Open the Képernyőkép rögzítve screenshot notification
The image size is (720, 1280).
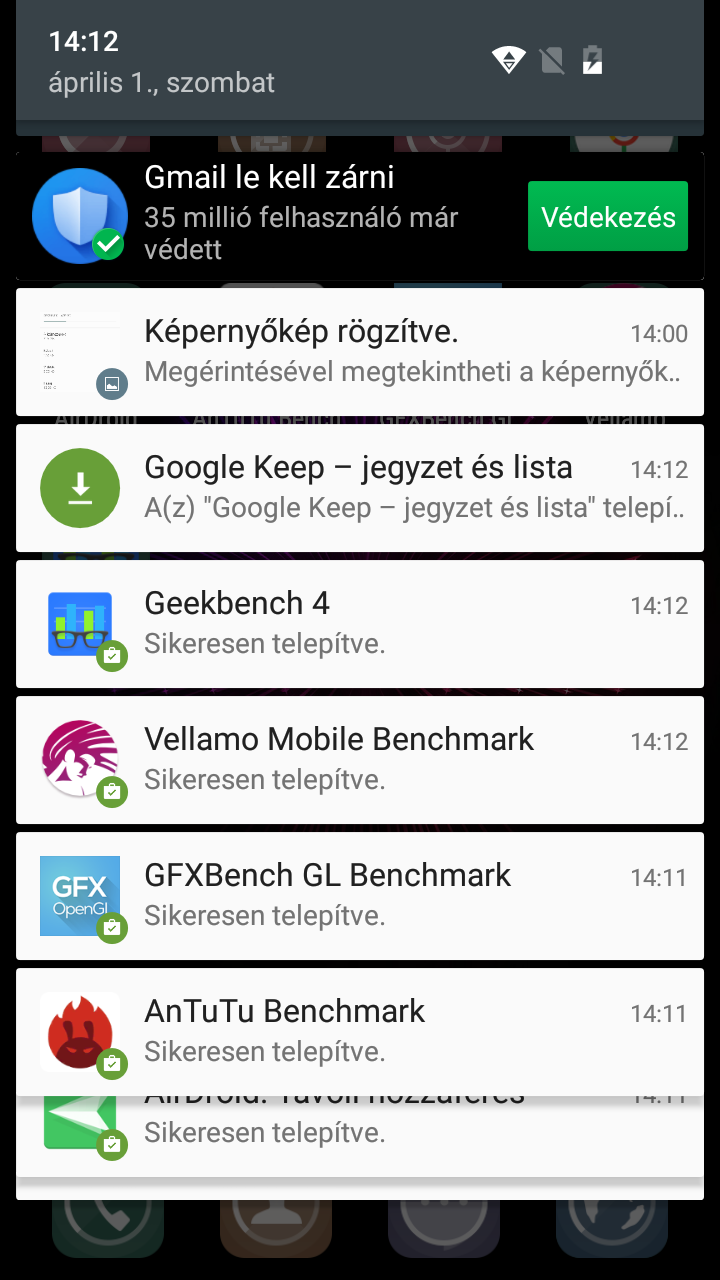coord(360,352)
